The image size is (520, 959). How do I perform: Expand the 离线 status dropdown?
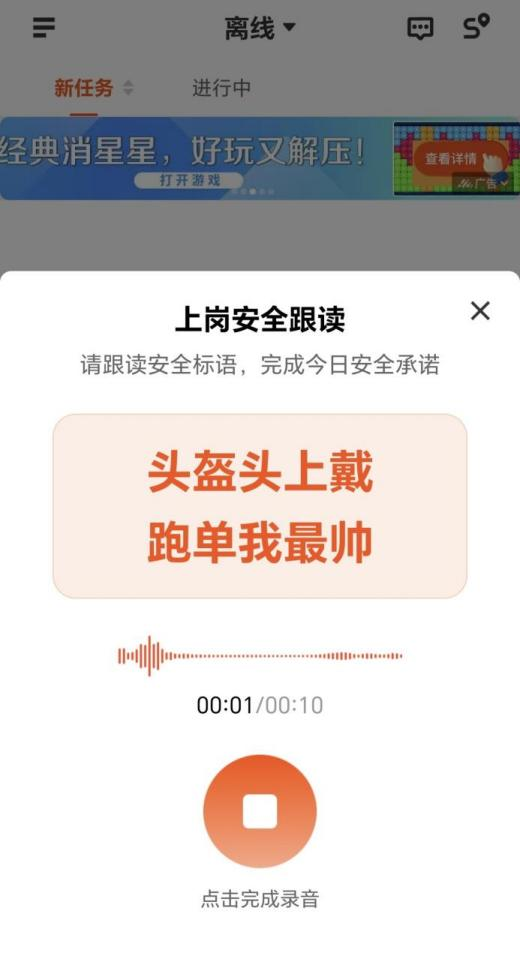click(260, 28)
